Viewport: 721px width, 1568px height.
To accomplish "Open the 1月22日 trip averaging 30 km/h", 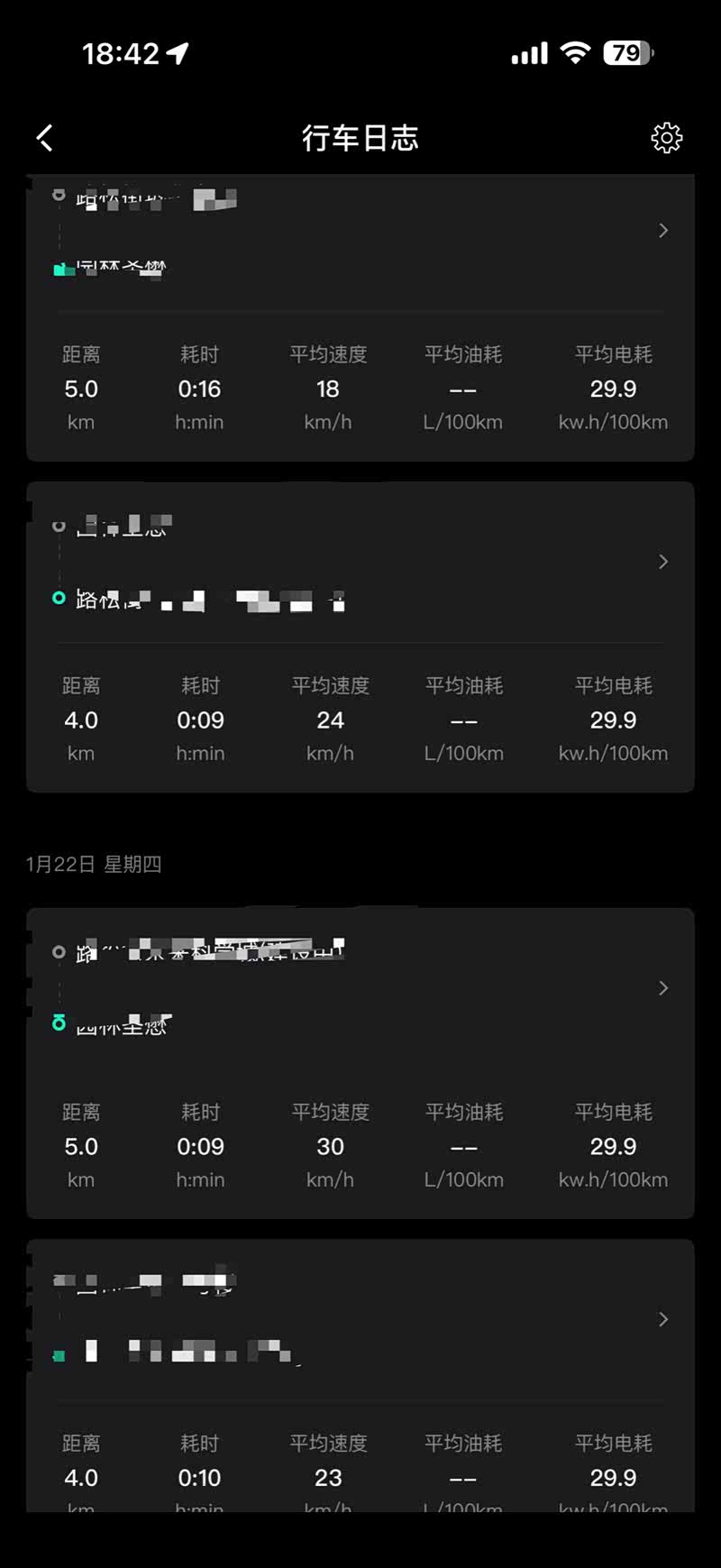I will (662, 988).
